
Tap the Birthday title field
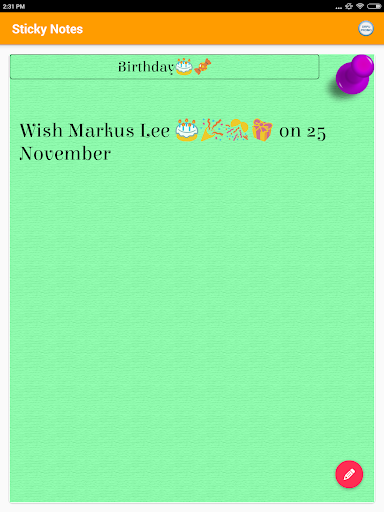(164, 67)
